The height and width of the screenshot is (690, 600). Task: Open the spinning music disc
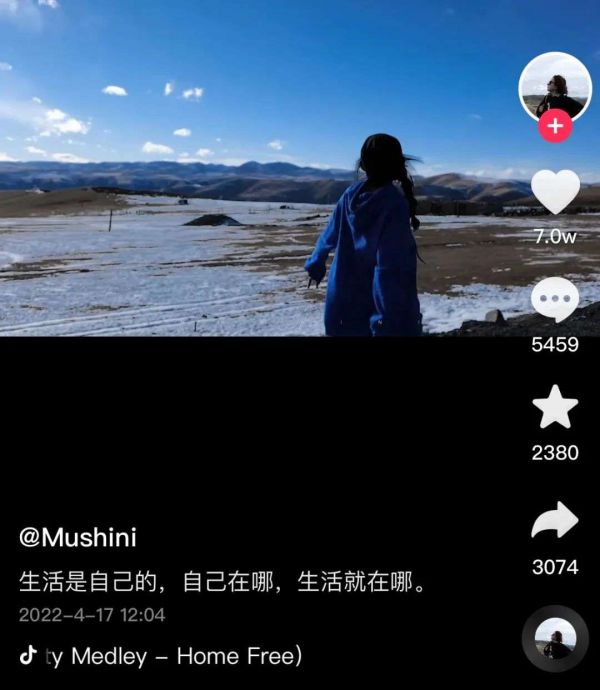[555, 638]
